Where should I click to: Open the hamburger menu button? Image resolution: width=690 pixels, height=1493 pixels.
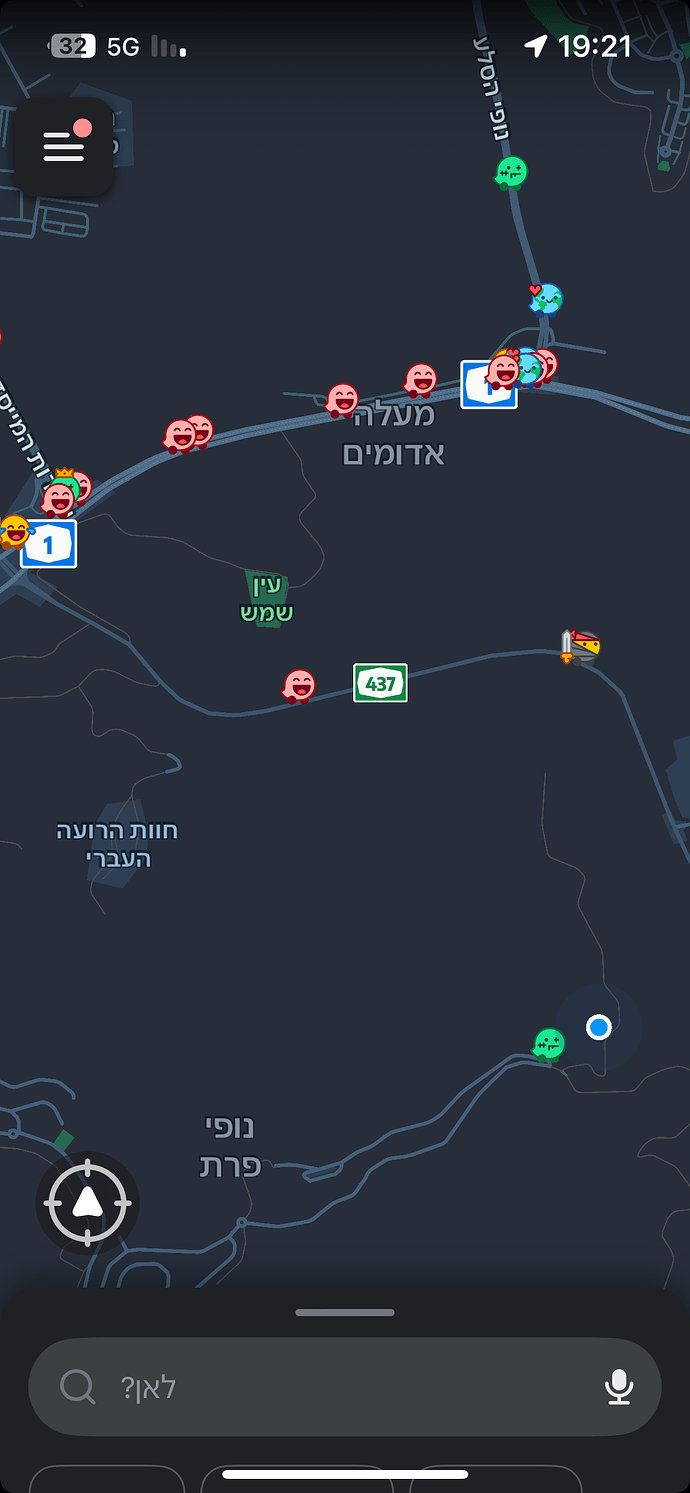tap(63, 147)
